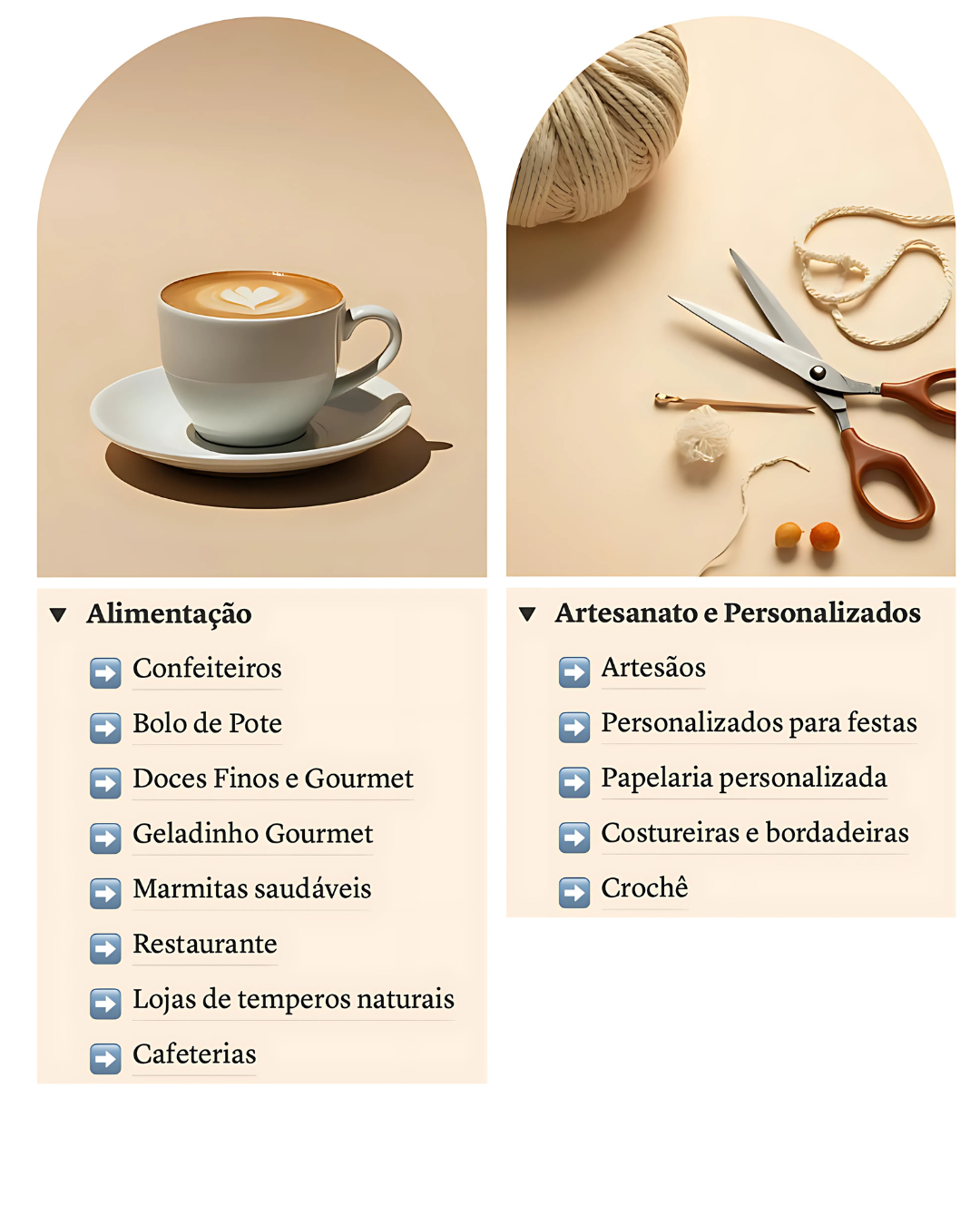This screenshot has height=1225, width=980.
Task: Open Bolo de Pote page
Action: 207,724
